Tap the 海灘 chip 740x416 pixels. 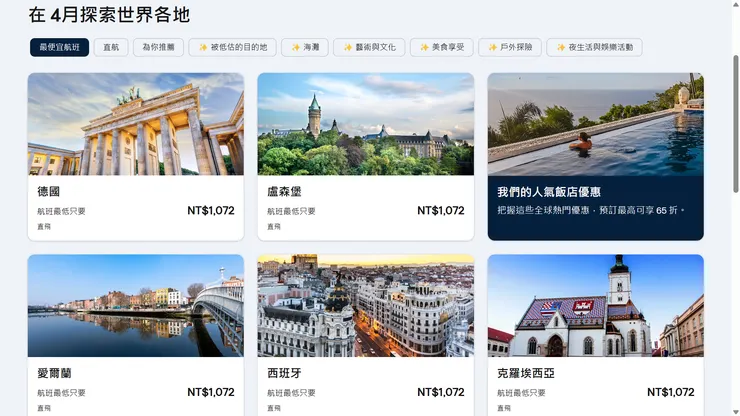click(x=305, y=47)
